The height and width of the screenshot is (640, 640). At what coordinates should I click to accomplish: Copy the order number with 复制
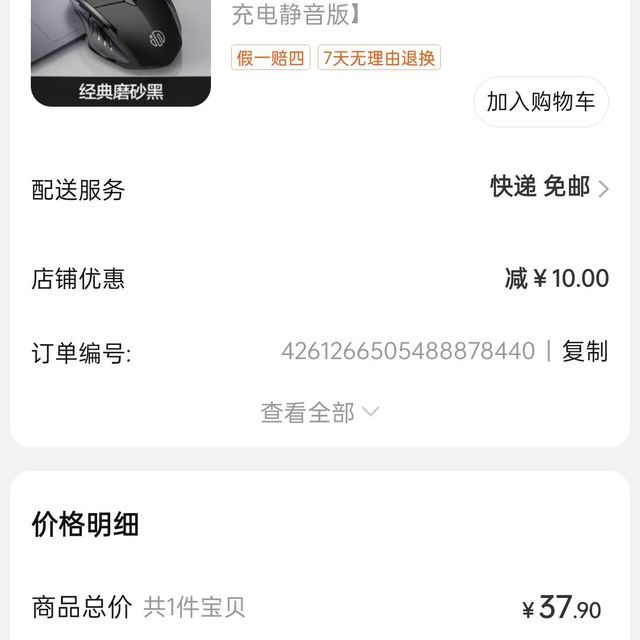click(x=585, y=351)
